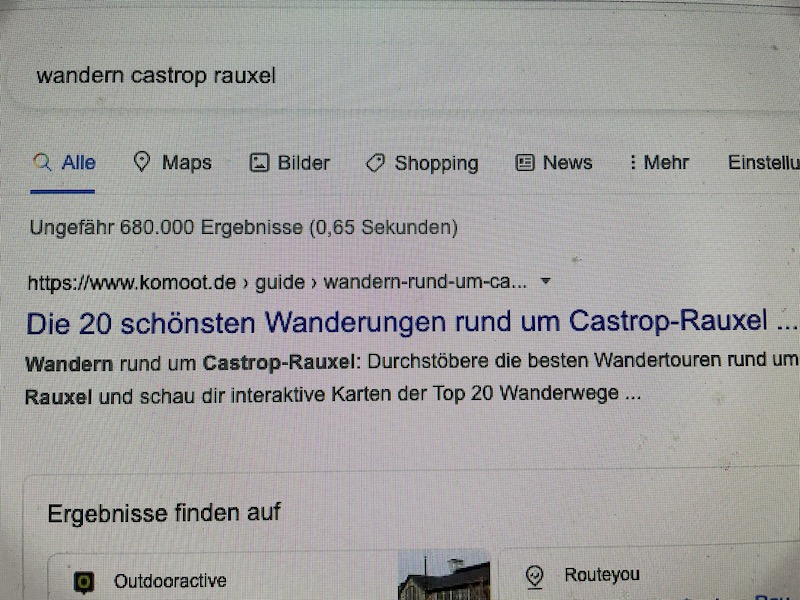The image size is (800, 600).
Task: Switch to the Maps tab
Action: point(173,163)
